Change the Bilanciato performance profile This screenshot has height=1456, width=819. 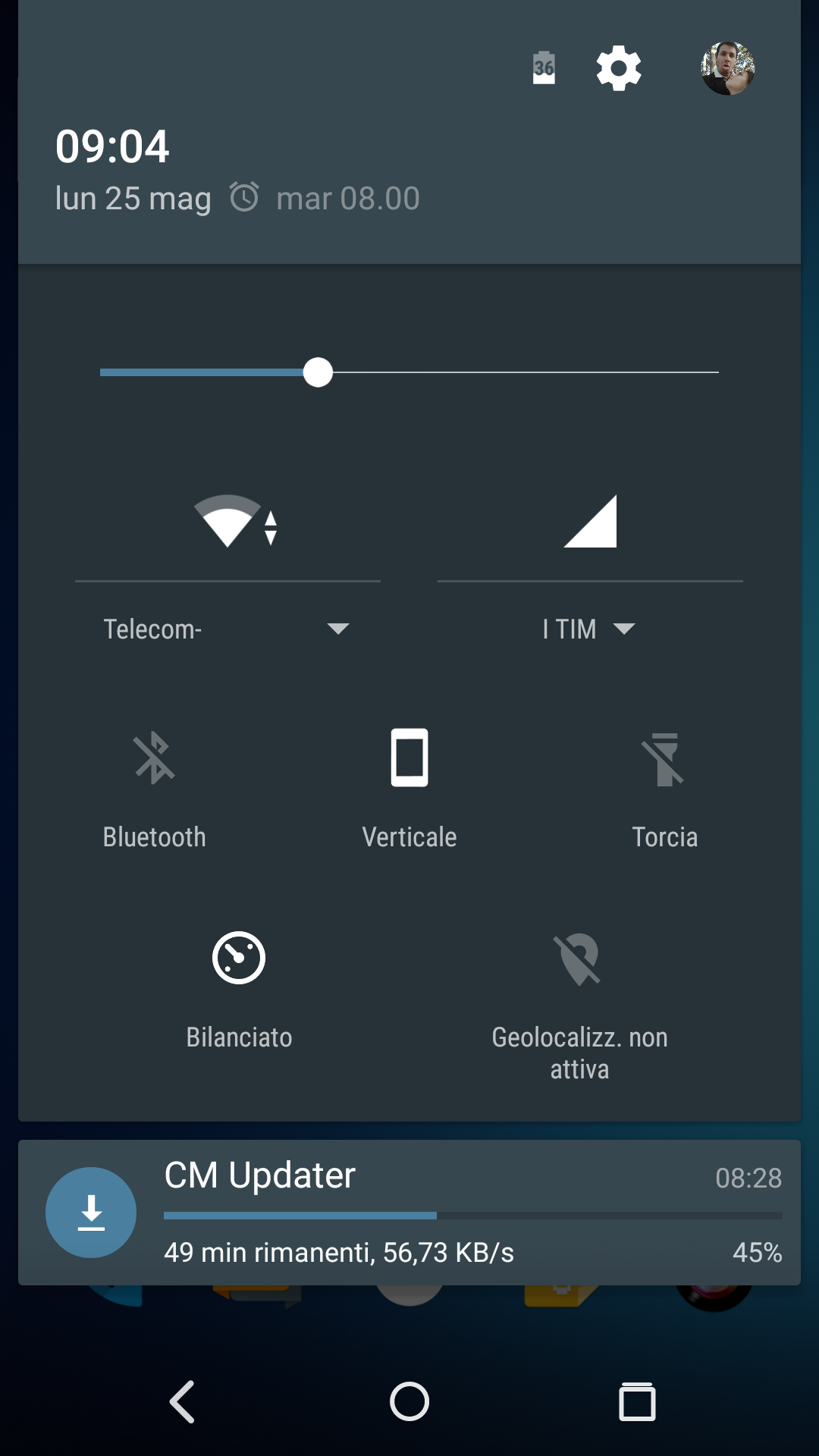pyautogui.click(x=239, y=990)
